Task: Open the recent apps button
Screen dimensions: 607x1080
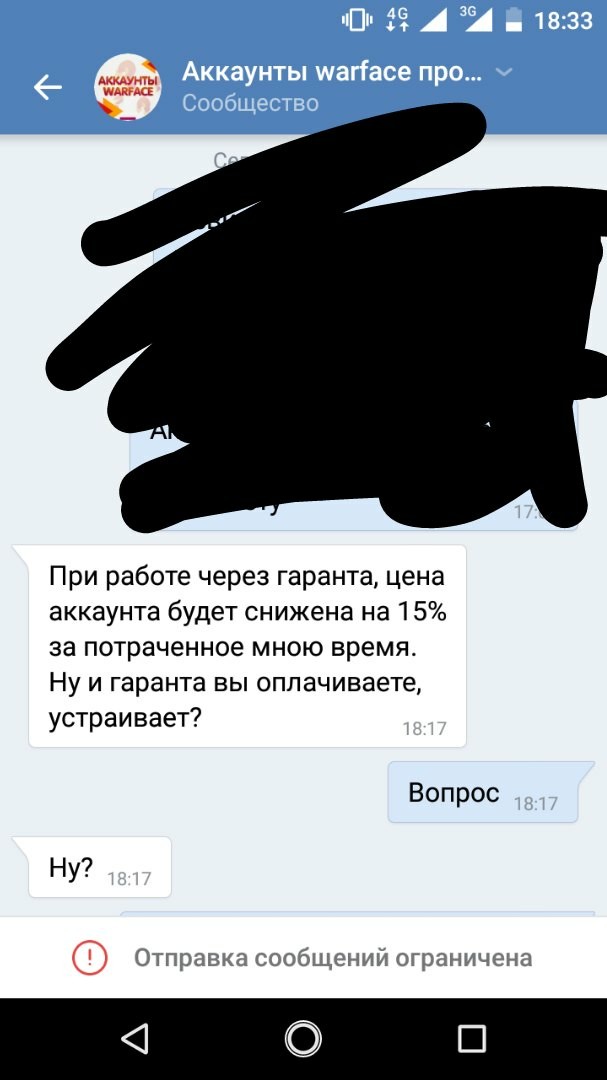Action: (x=471, y=1038)
